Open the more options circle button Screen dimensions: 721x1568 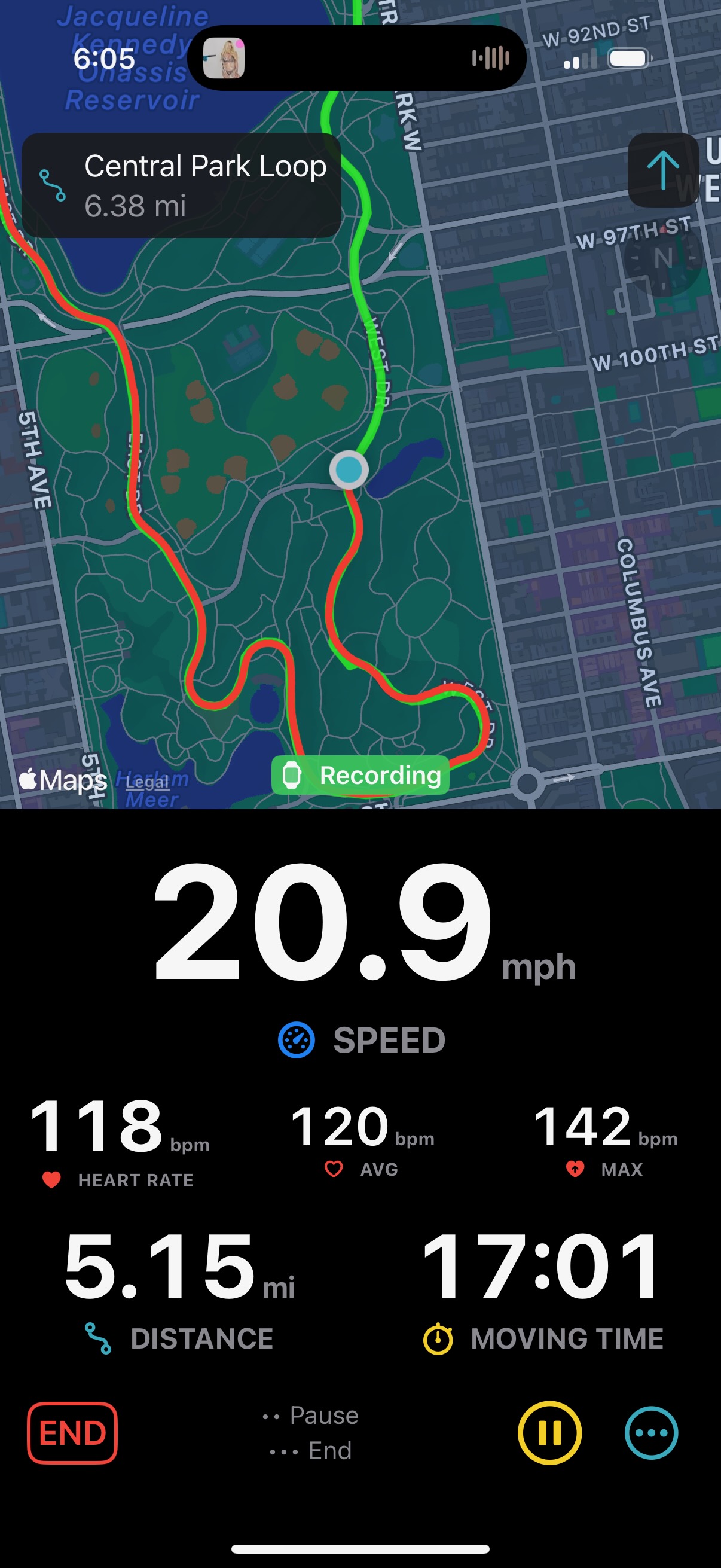(651, 1432)
